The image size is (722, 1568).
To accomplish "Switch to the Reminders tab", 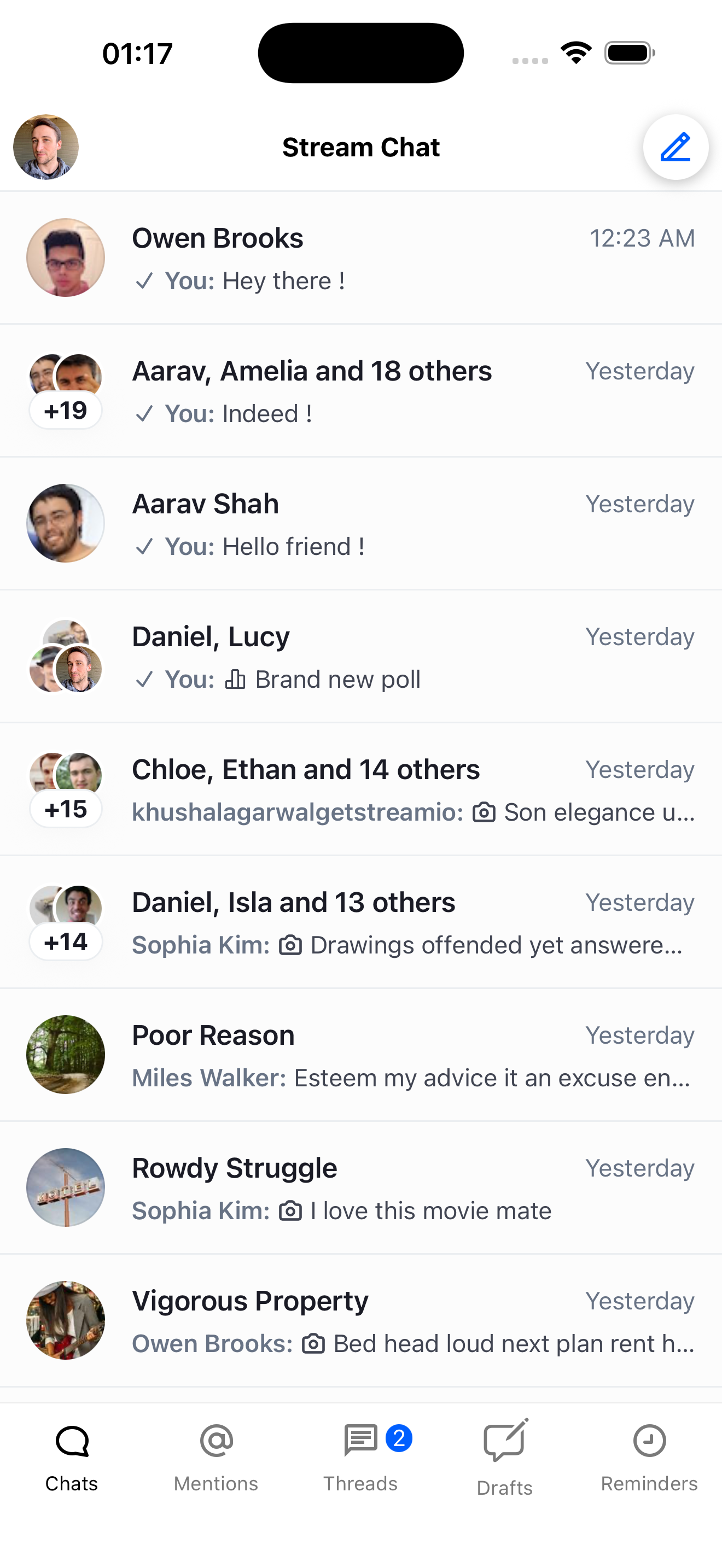I will click(x=649, y=1456).
